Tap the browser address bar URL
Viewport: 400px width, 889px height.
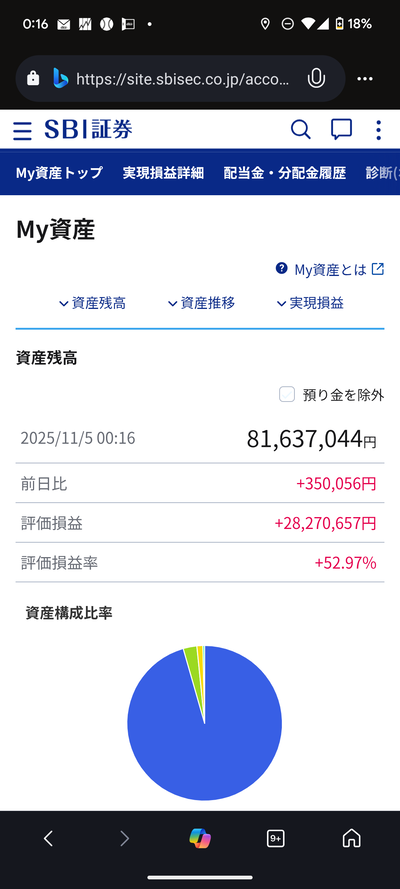[183, 79]
